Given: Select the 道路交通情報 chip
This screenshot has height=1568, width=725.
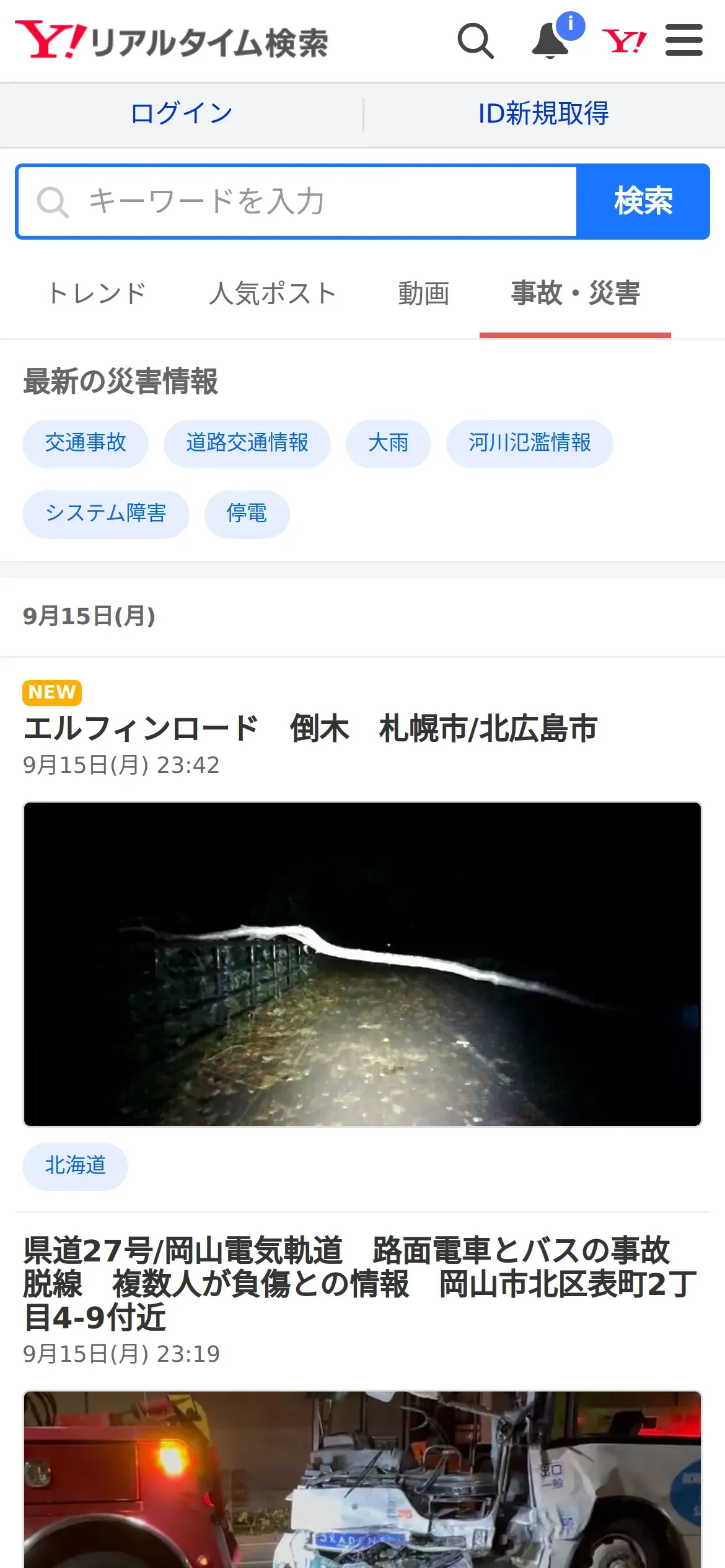Looking at the screenshot, I should 247,443.
